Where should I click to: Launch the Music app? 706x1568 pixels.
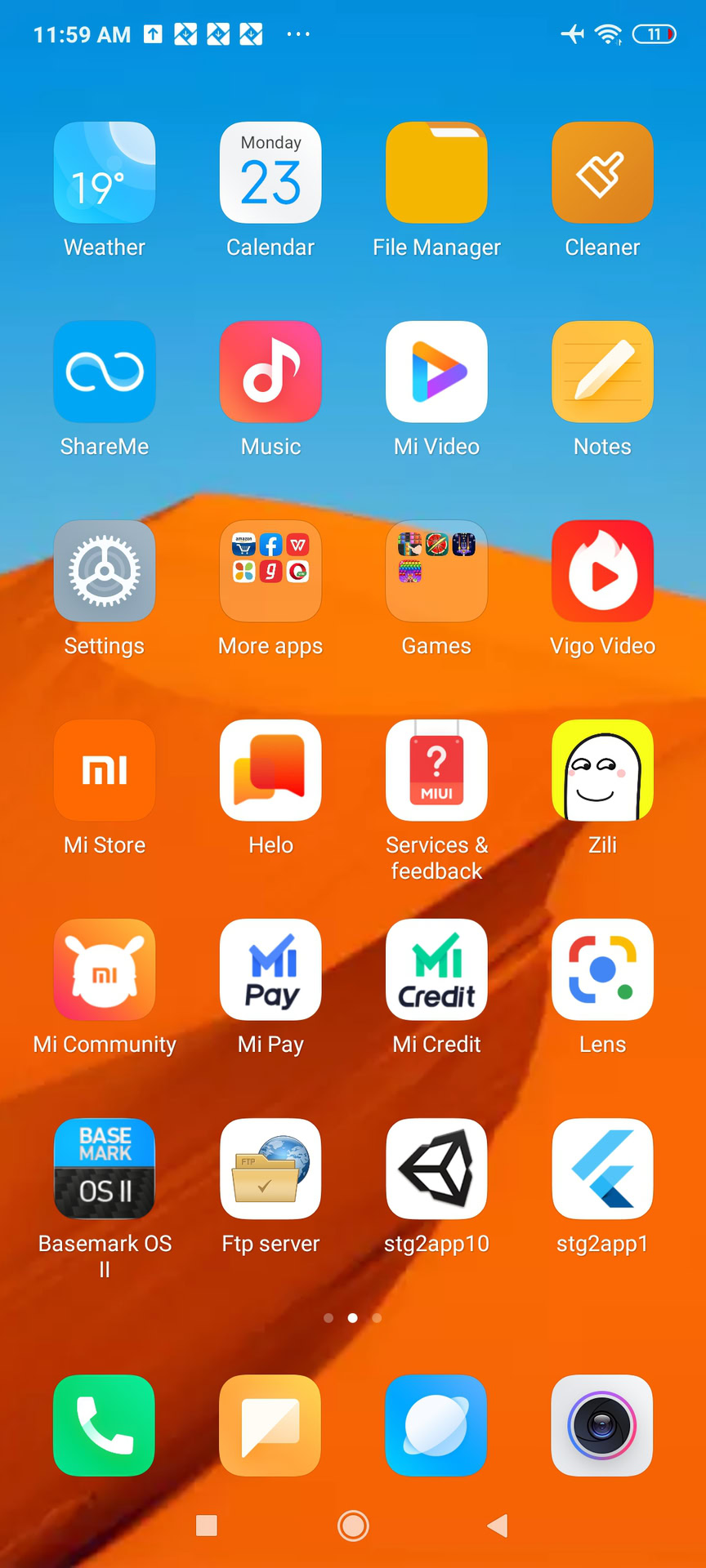point(270,372)
